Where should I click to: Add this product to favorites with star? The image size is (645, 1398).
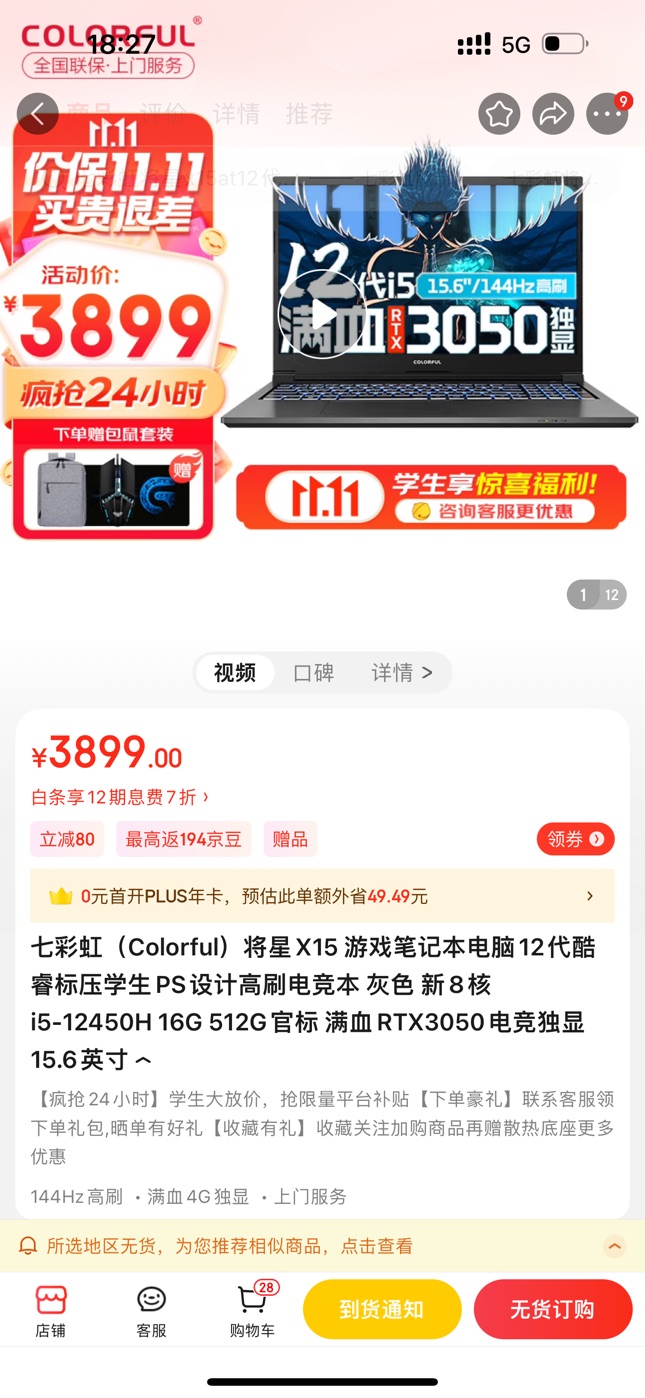point(499,115)
